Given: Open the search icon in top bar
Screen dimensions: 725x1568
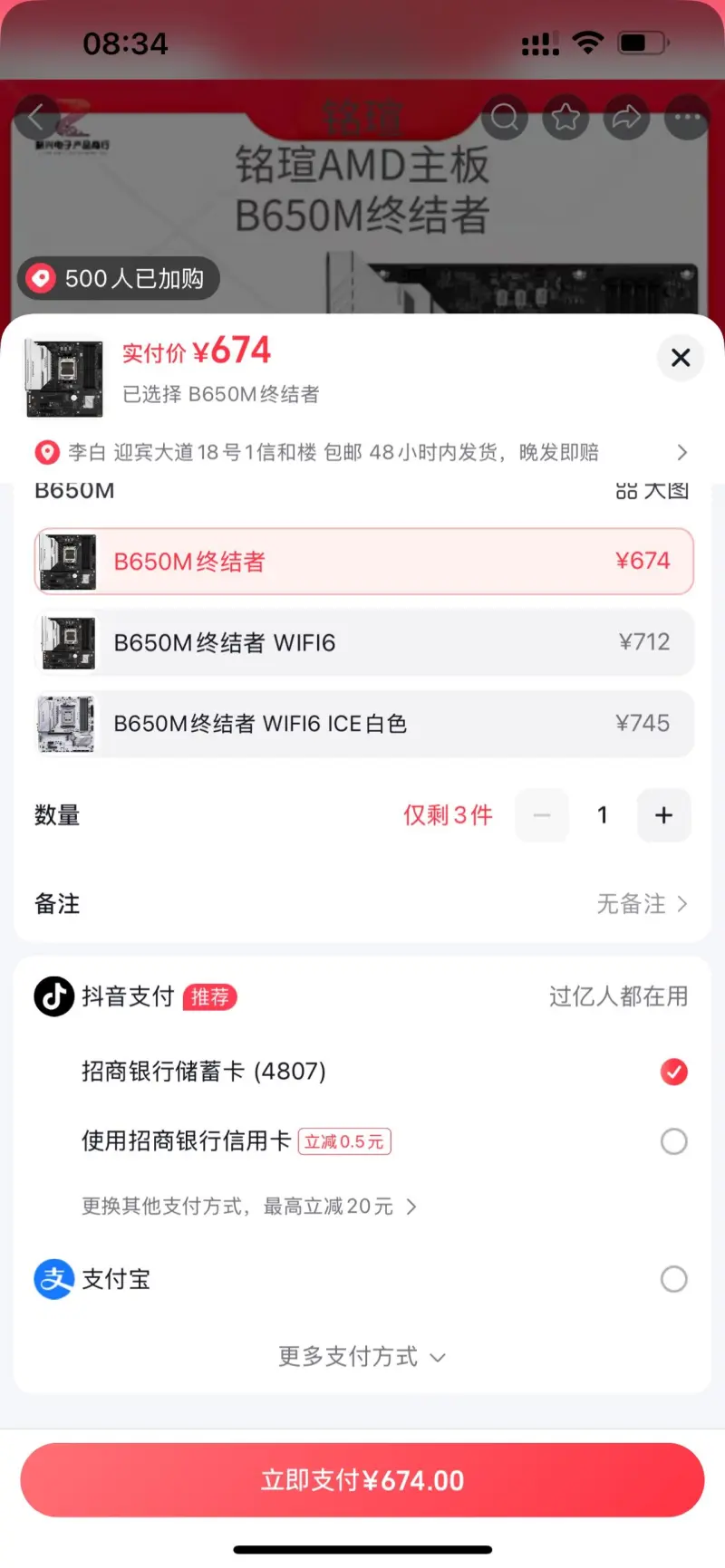Looking at the screenshot, I should coord(505,117).
